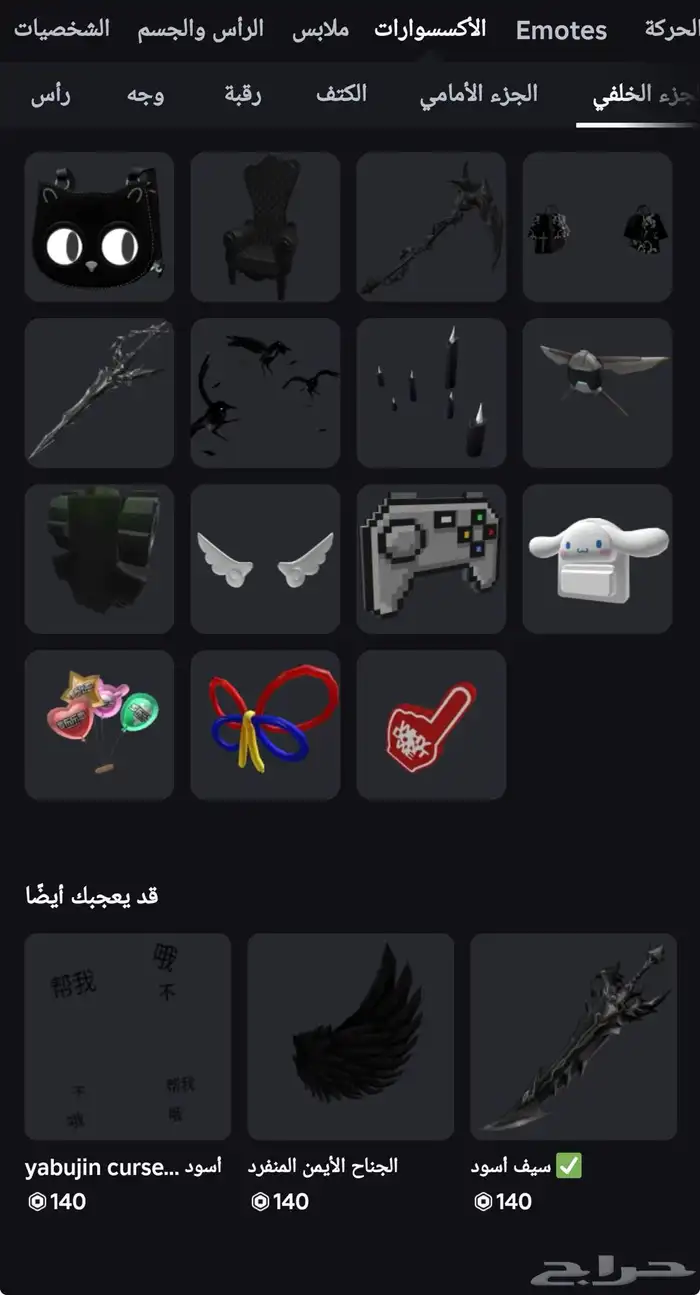This screenshot has height=1295, width=700.
Task: Equip the black scythe accessory
Action: pyautogui.click(x=431, y=227)
